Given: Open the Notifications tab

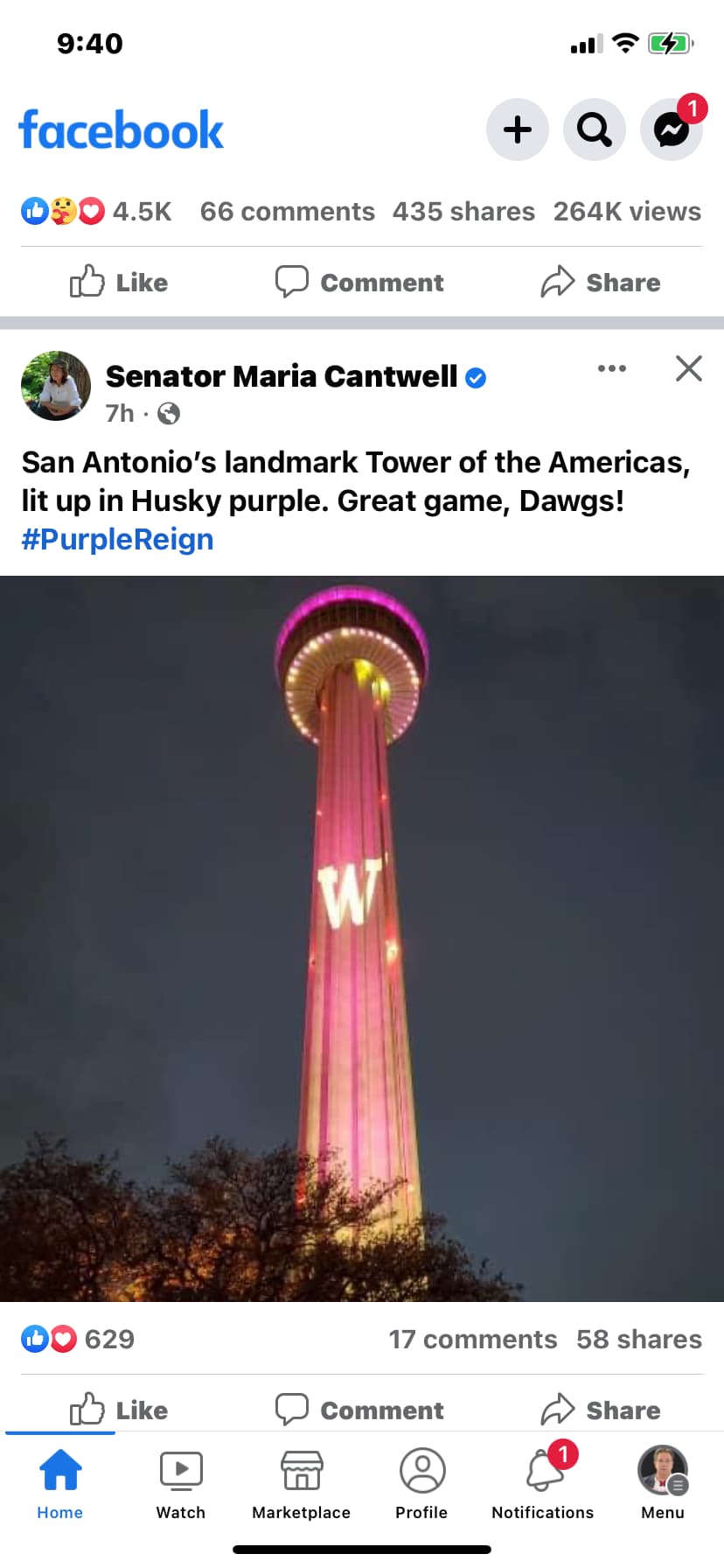Looking at the screenshot, I should click(x=543, y=1482).
